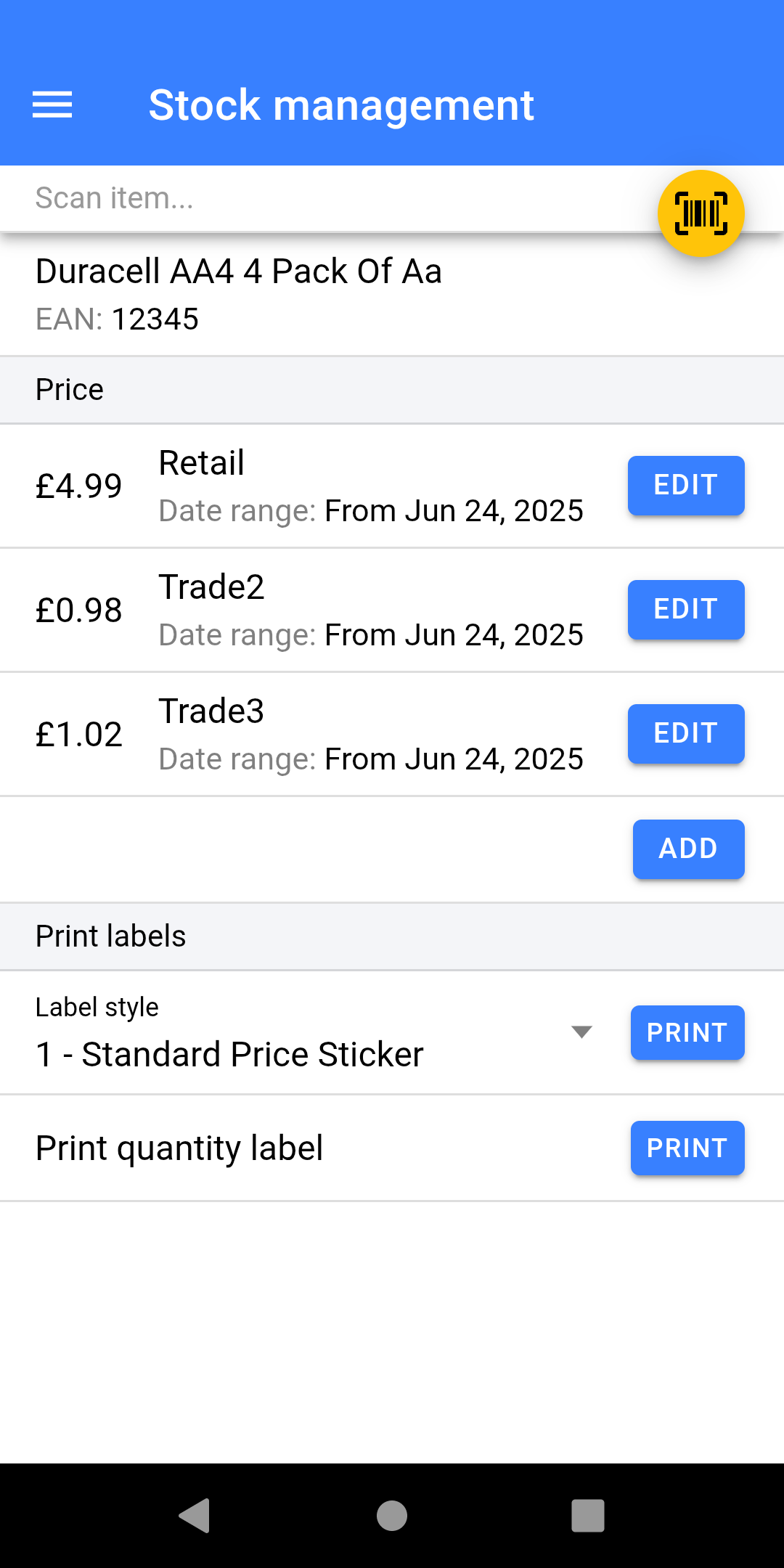Print the standard price sticker label
This screenshot has height=1568, width=784.
tap(687, 1032)
